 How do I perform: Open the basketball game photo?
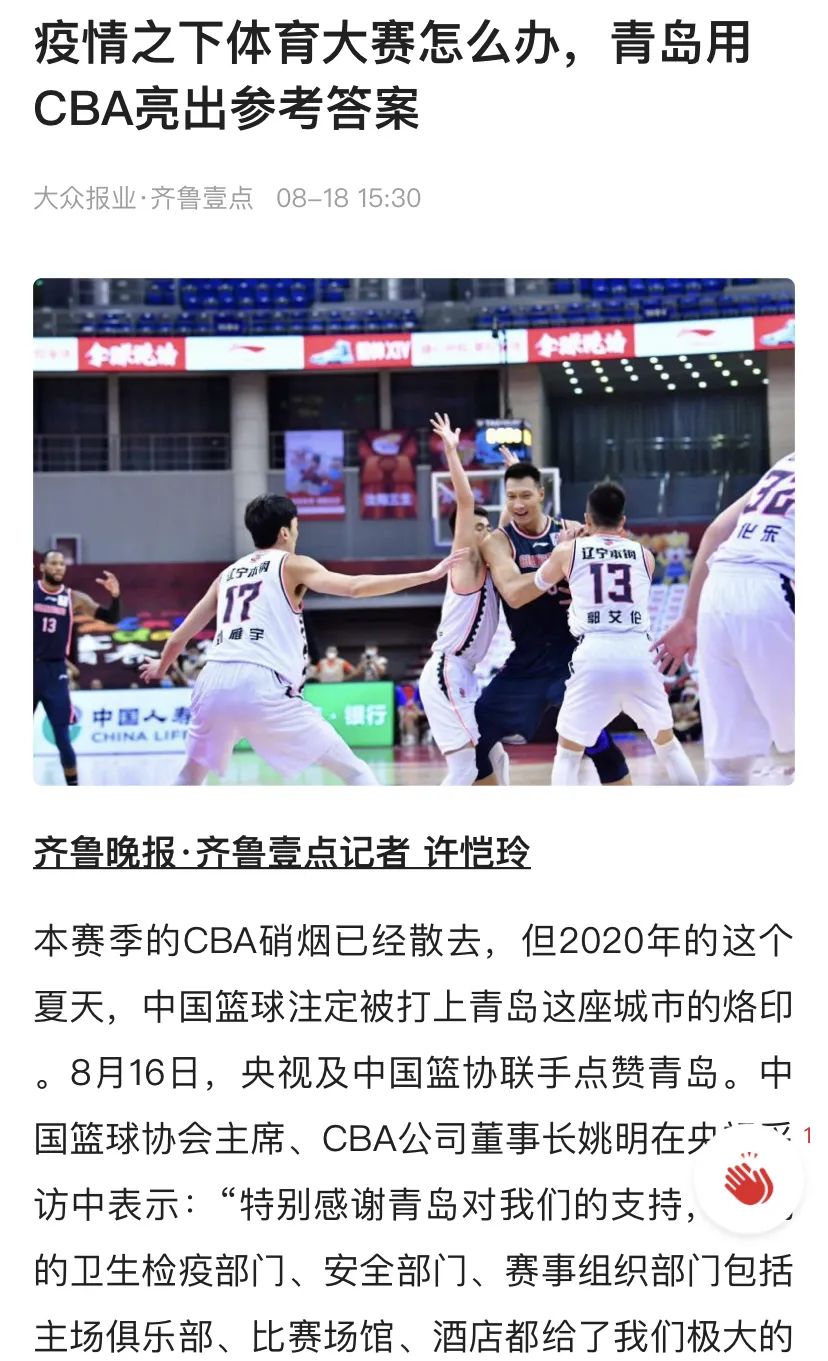414,531
